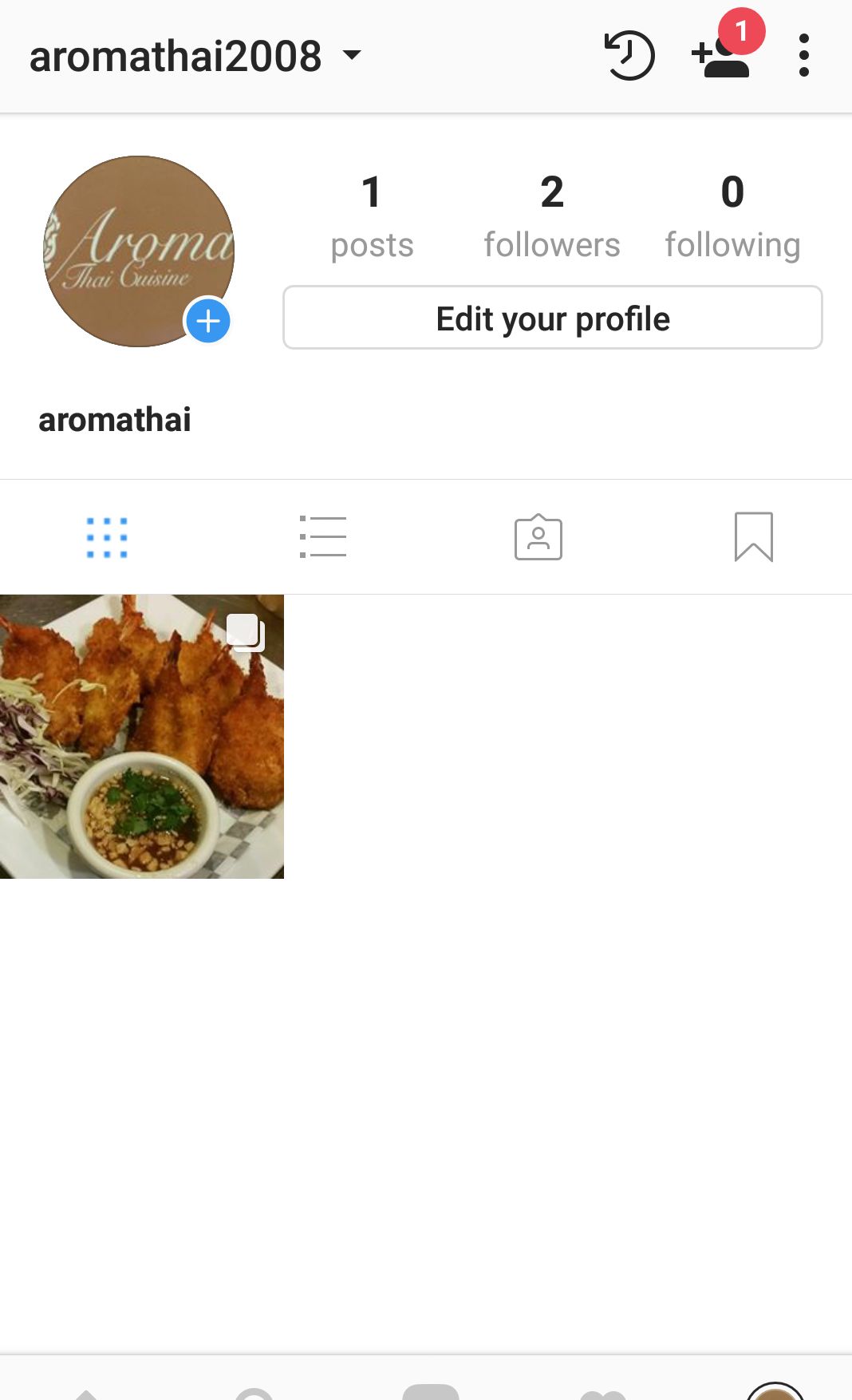Viewport: 852px width, 1400px height.
Task: Open the tagged photos tab
Action: pos(538,536)
